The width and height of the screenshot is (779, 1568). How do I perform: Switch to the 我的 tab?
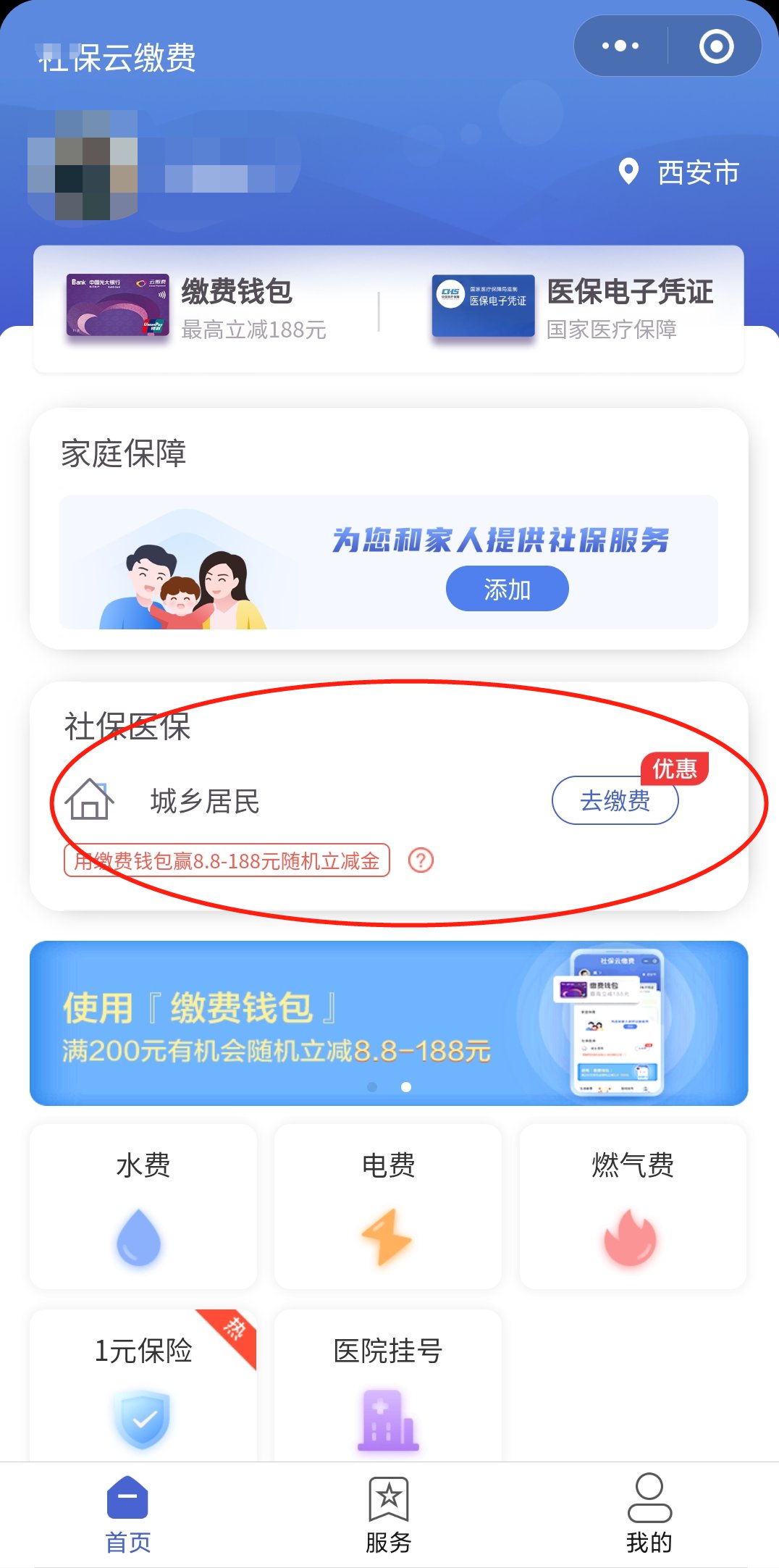pyautogui.click(x=649, y=1514)
